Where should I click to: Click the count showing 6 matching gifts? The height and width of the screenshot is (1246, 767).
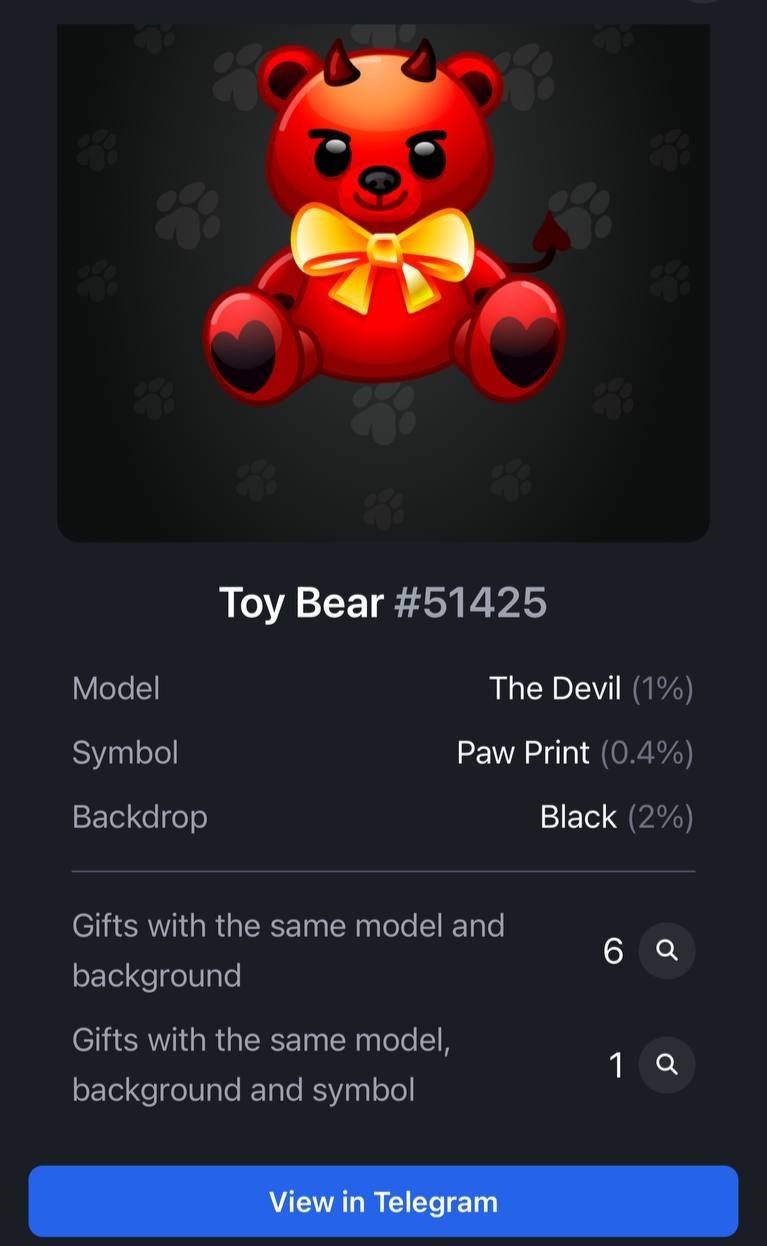(x=613, y=951)
